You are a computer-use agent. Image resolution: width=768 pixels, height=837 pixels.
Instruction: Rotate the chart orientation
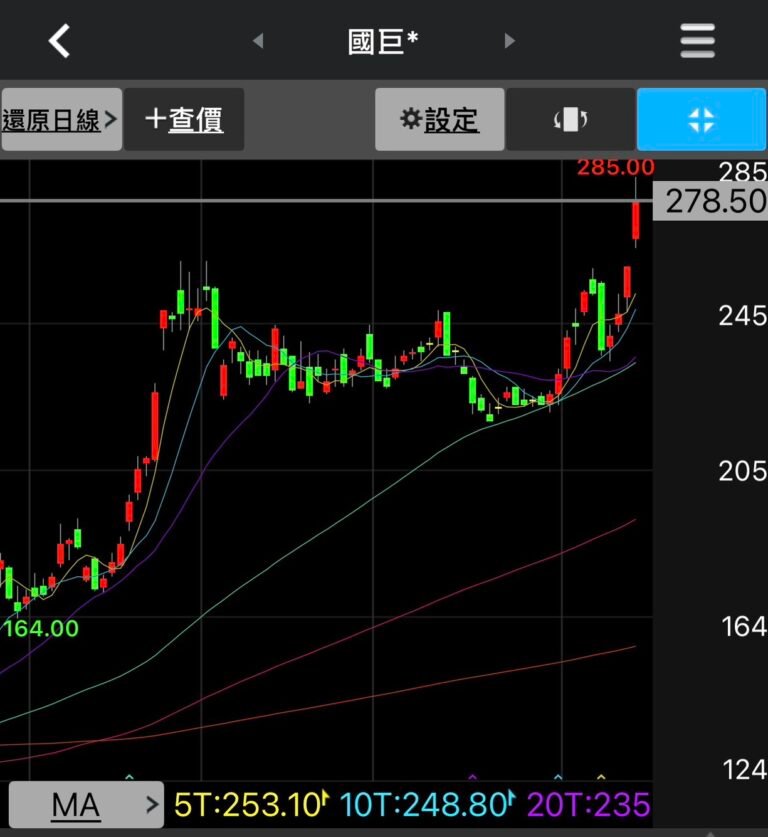[x=570, y=120]
